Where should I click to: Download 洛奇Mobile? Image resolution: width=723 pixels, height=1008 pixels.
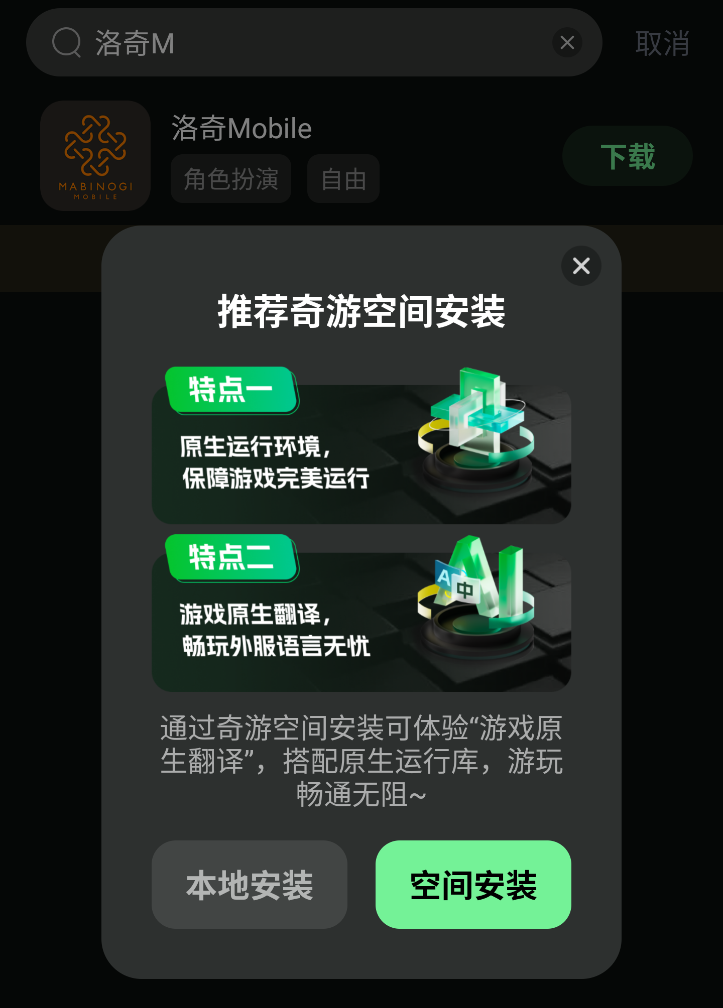(627, 156)
